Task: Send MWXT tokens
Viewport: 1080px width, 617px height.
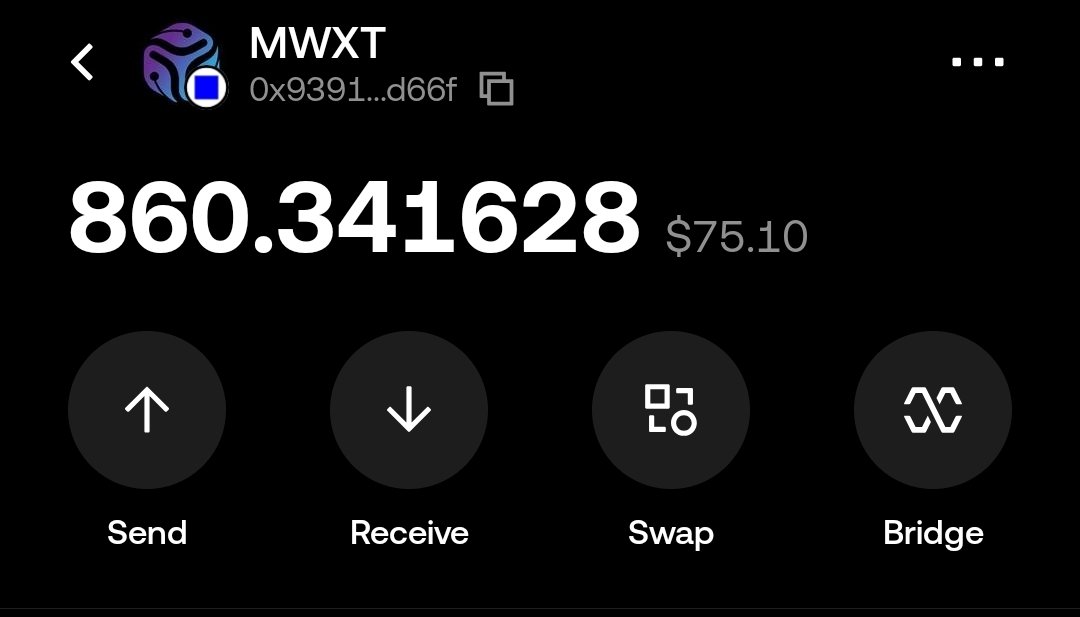Action: tap(147, 410)
